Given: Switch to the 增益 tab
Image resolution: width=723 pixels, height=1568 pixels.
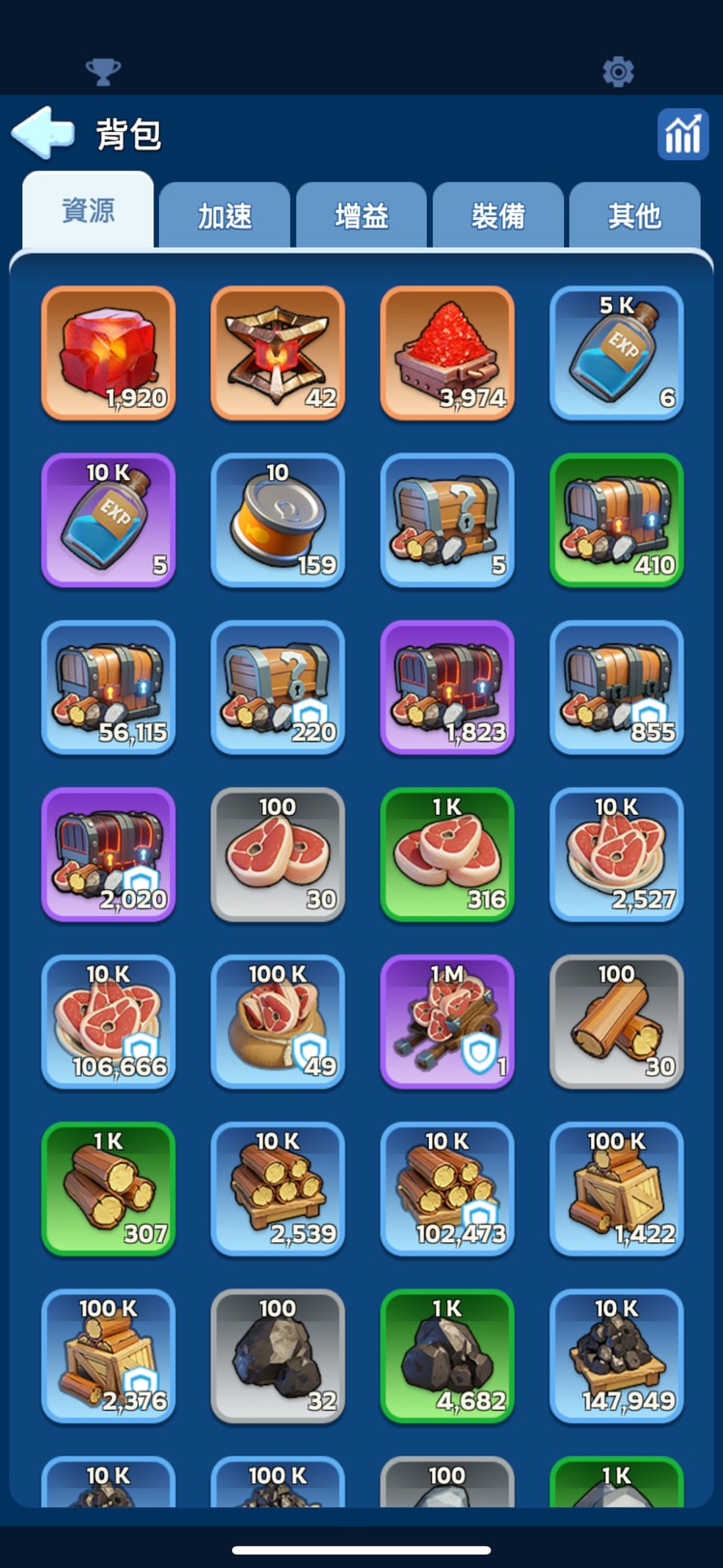Looking at the screenshot, I should [x=361, y=215].
